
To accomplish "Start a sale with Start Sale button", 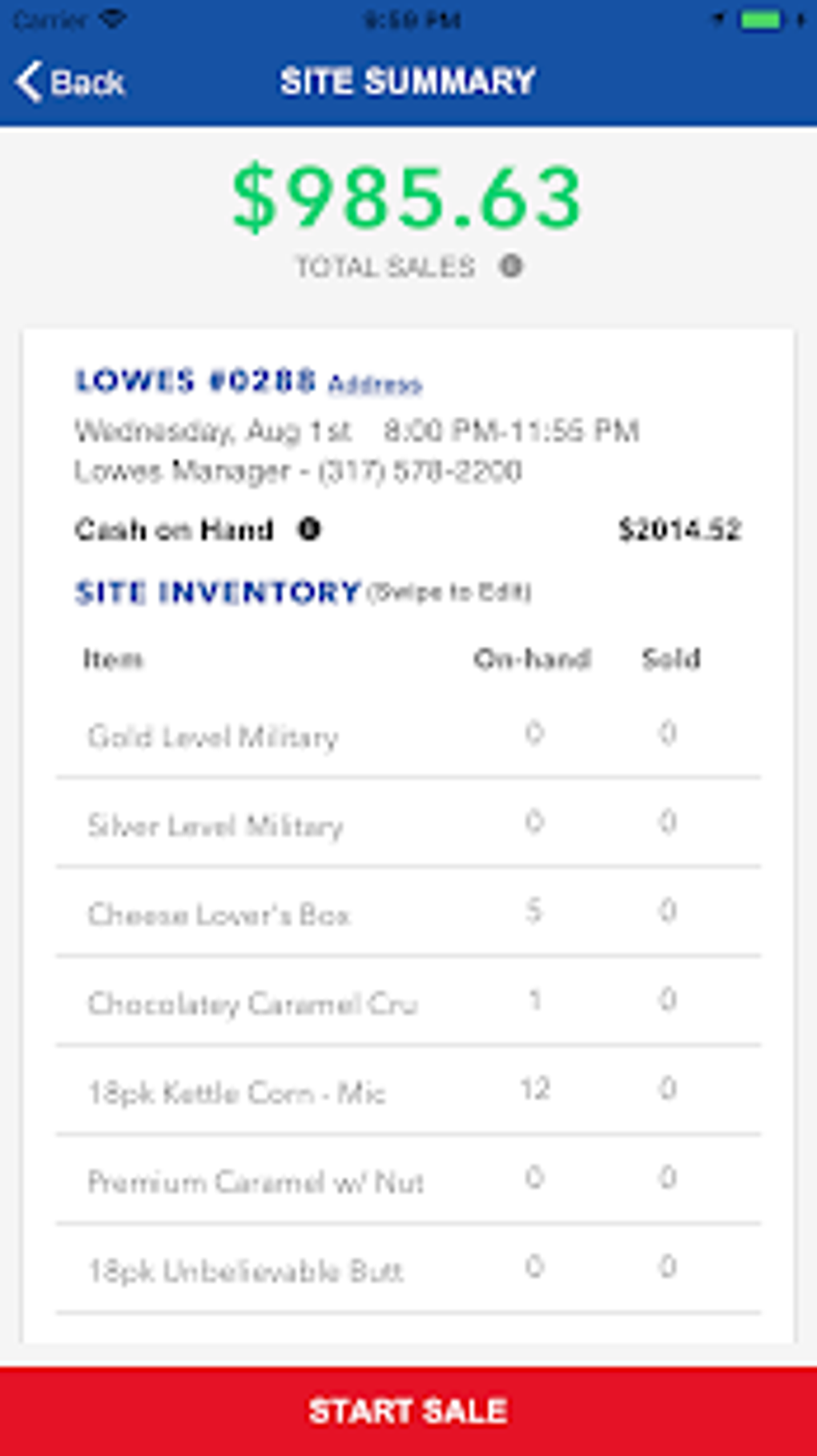I will (408, 1411).
